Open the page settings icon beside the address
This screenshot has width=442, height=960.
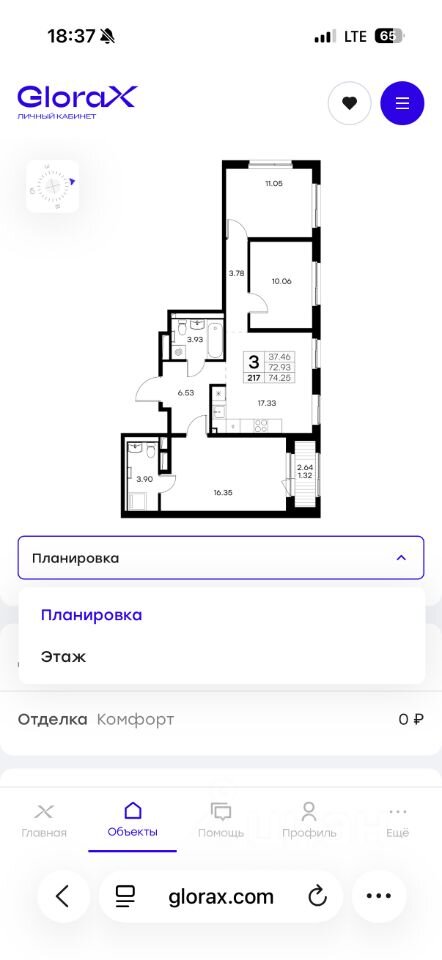click(125, 898)
